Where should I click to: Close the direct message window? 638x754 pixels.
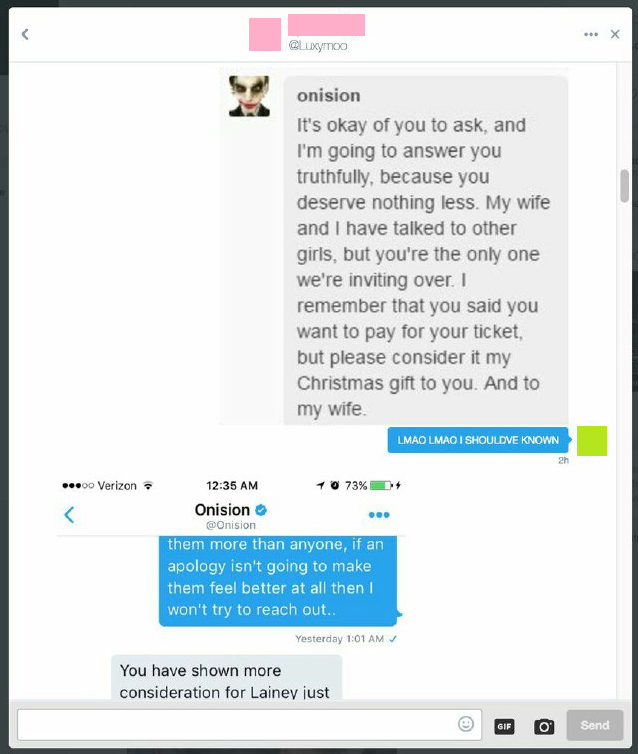click(615, 34)
